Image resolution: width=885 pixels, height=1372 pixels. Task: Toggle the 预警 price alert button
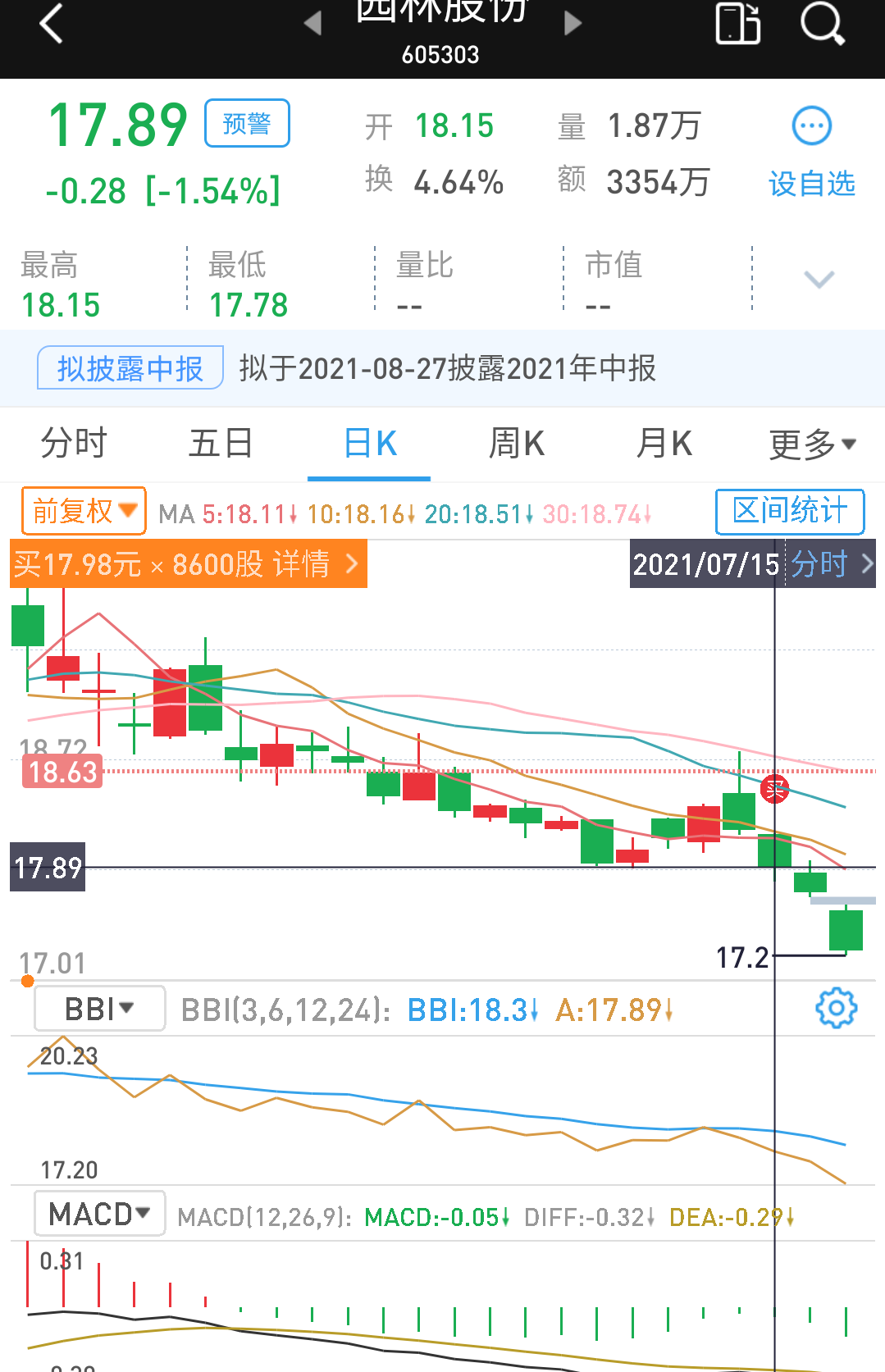point(247,122)
